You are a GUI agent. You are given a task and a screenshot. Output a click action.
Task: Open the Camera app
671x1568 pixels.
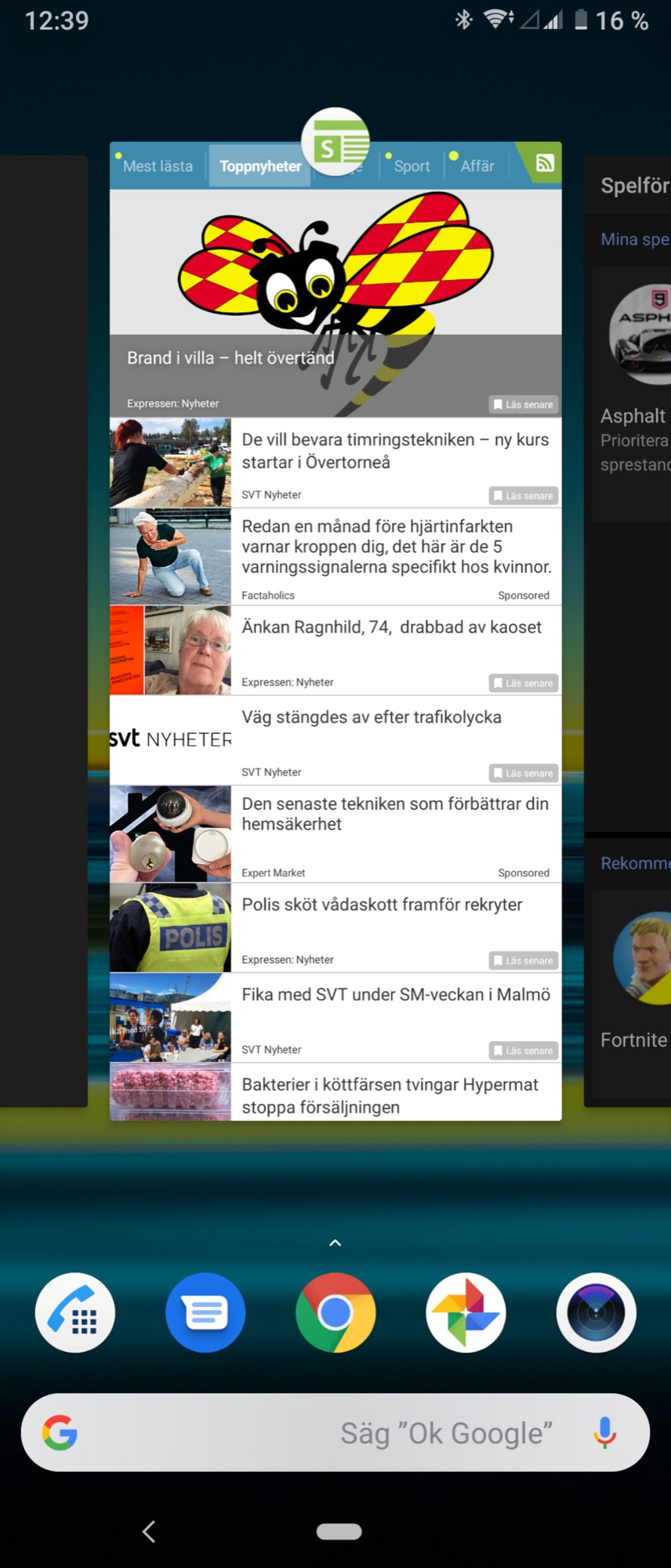pyautogui.click(x=596, y=1312)
